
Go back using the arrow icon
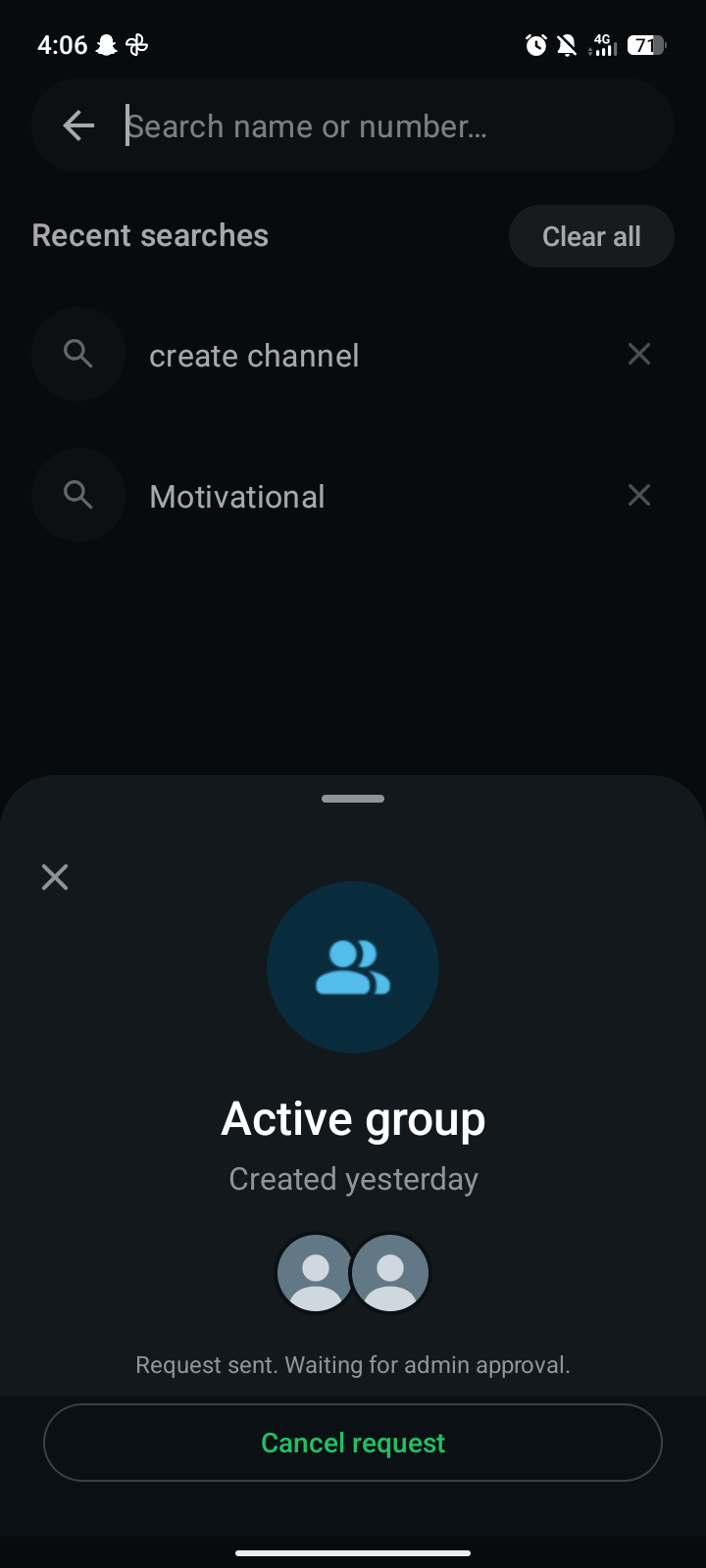coord(78,125)
